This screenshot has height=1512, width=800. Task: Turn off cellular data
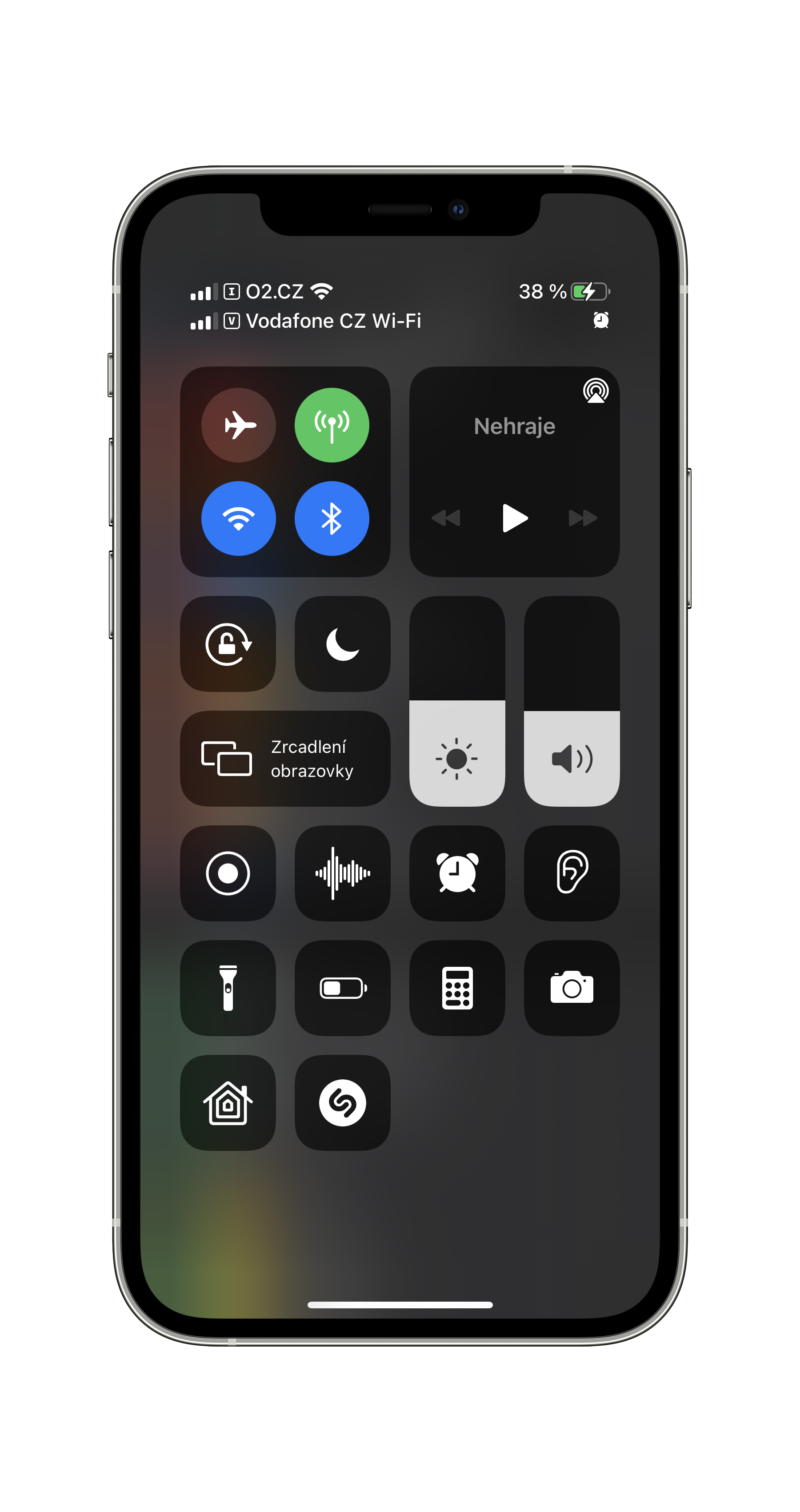pos(332,425)
